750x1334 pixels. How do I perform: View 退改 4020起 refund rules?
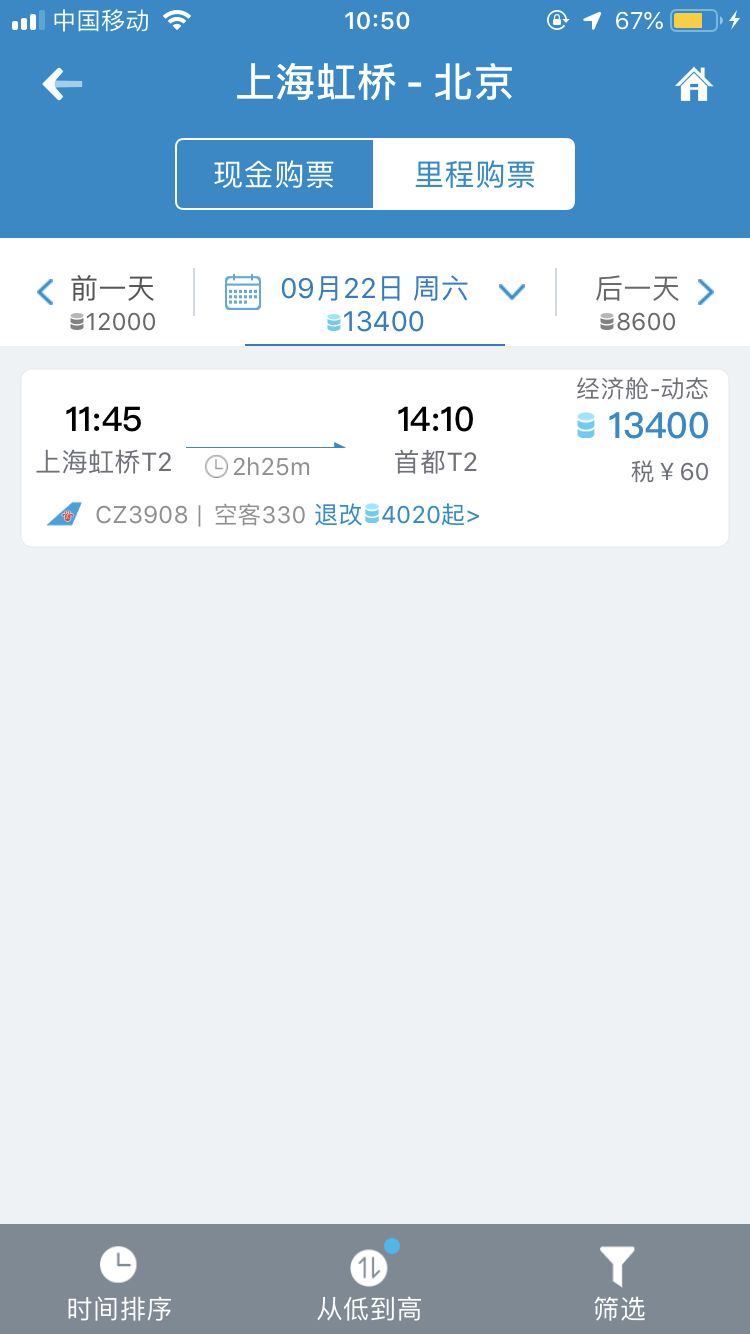pyautogui.click(x=397, y=515)
